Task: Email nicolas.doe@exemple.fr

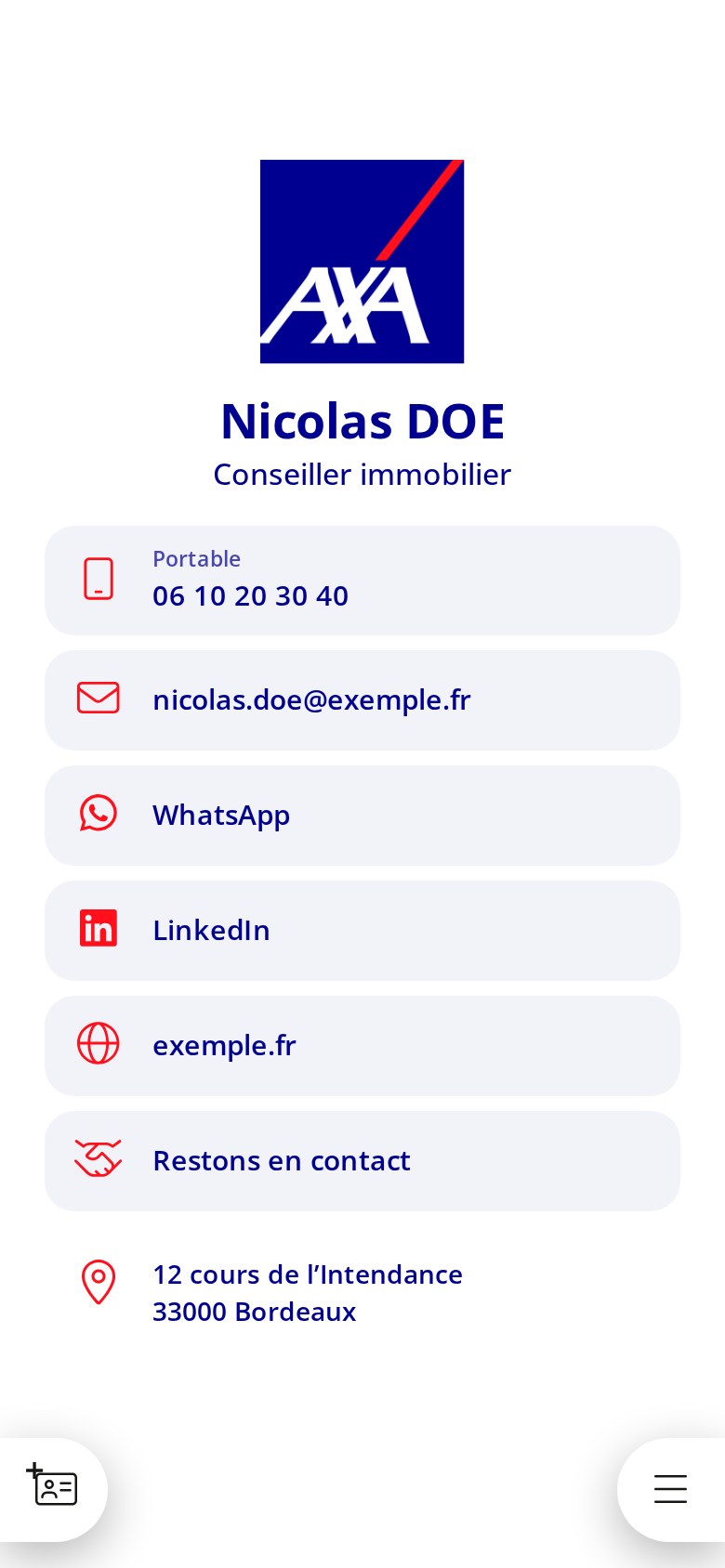Action: coord(362,700)
